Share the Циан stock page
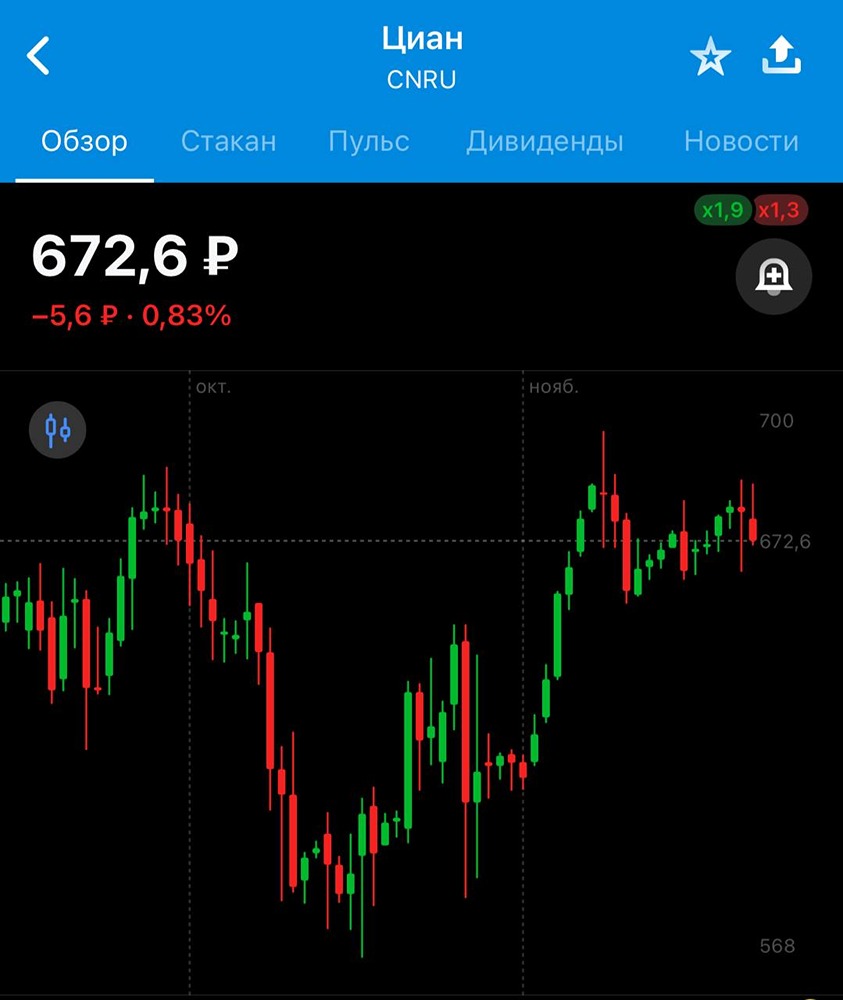This screenshot has width=843, height=1000. pos(782,57)
